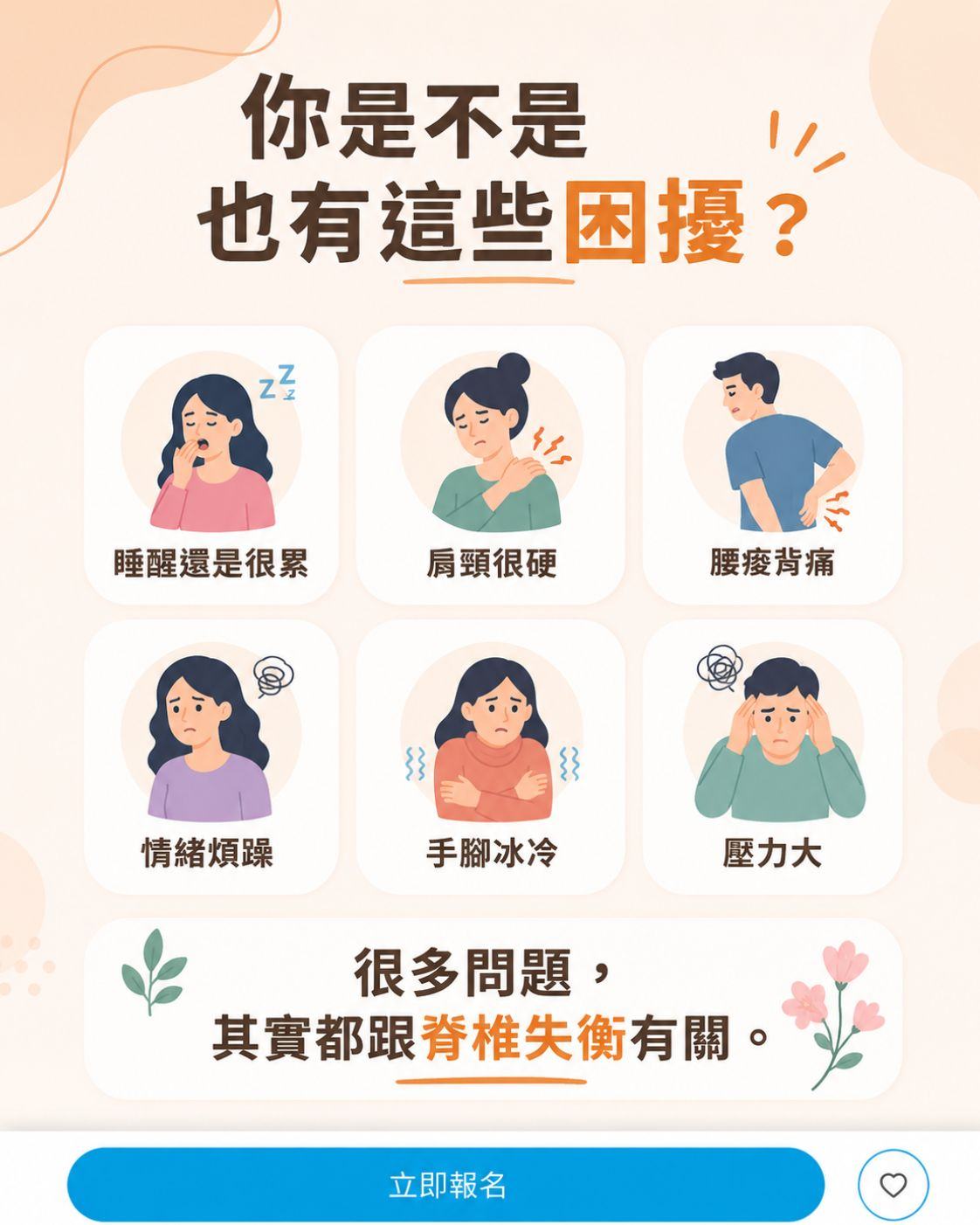
Task: Favorite this event with the heart icon
Action: [893, 1185]
